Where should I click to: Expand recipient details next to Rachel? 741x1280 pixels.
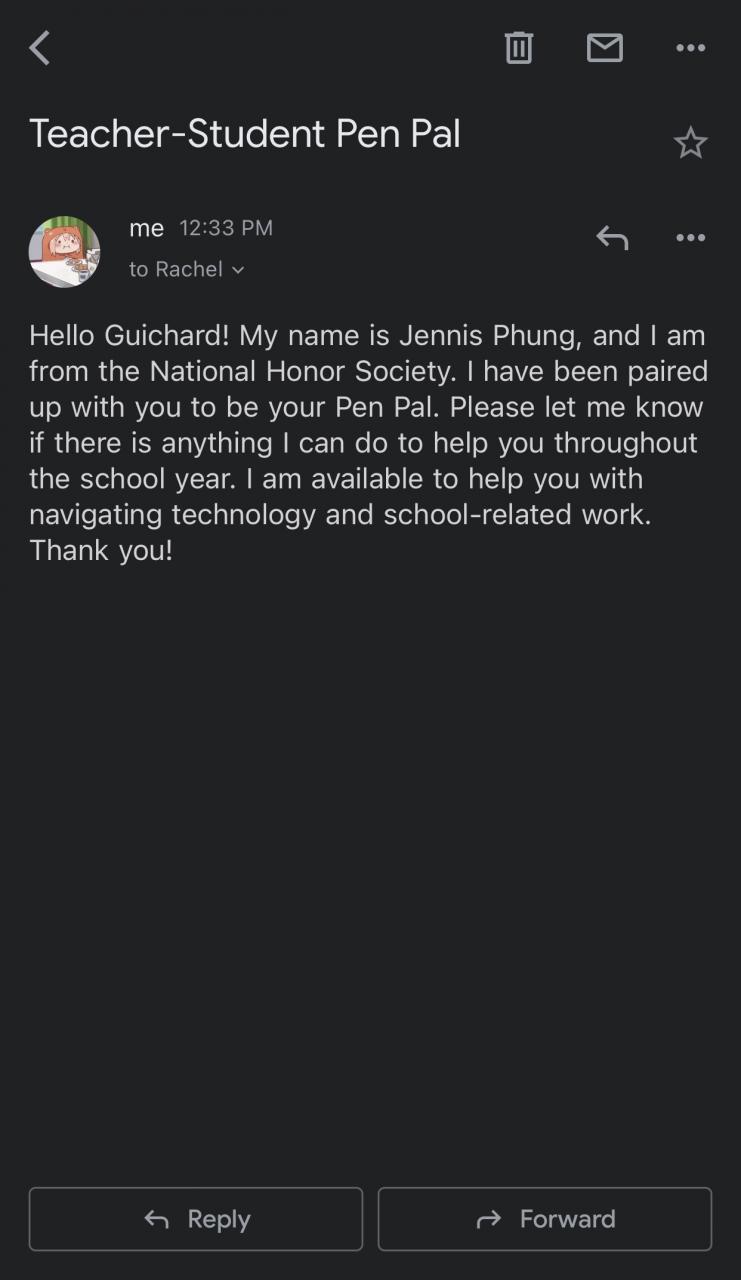pos(238,270)
